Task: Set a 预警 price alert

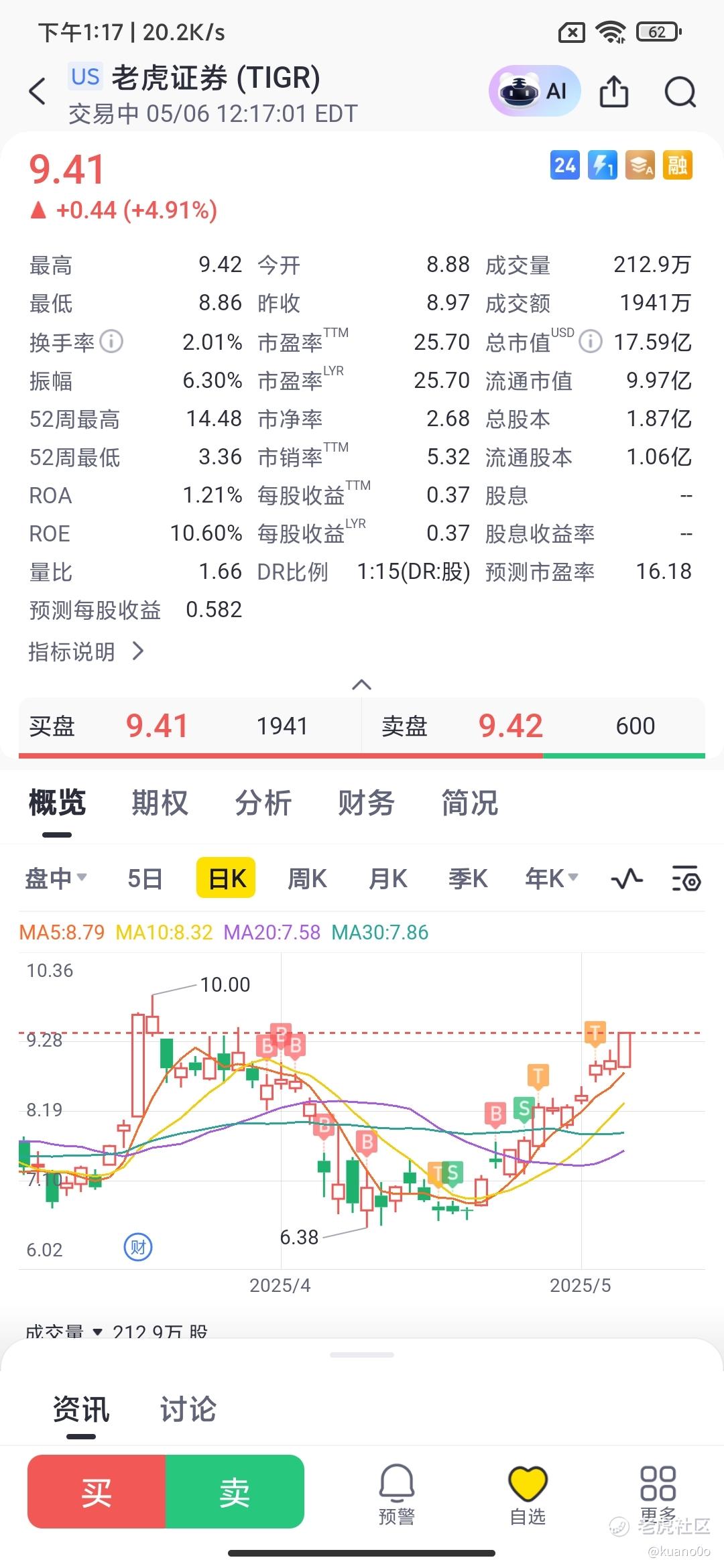Action: coord(397,1494)
